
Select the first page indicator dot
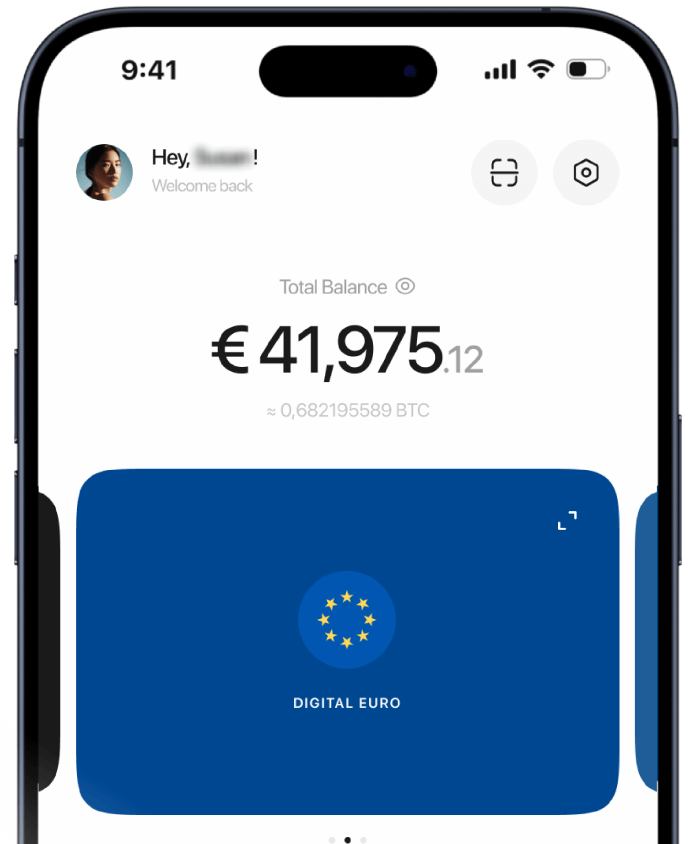coord(331,840)
